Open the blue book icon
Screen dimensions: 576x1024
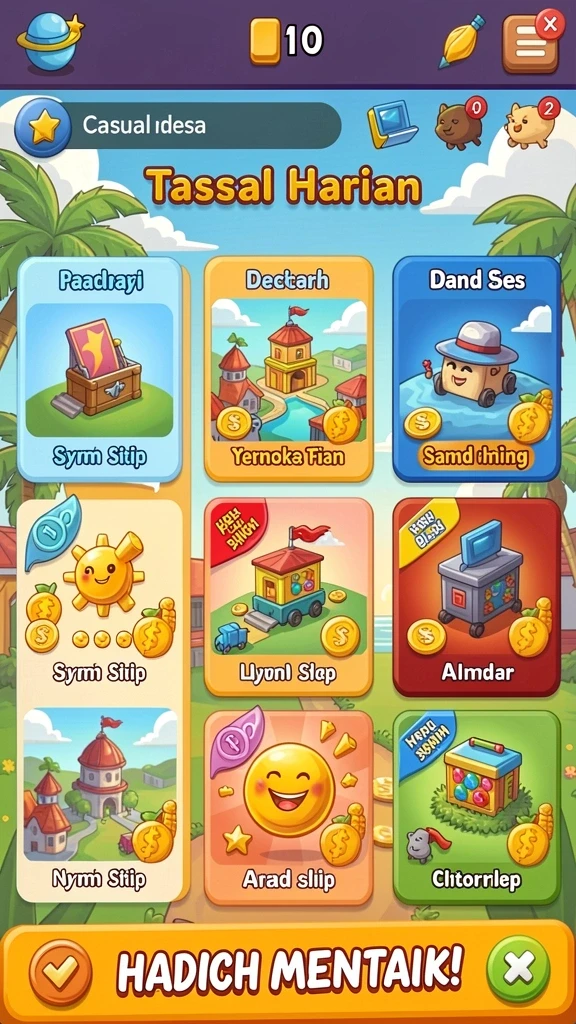click(x=392, y=123)
